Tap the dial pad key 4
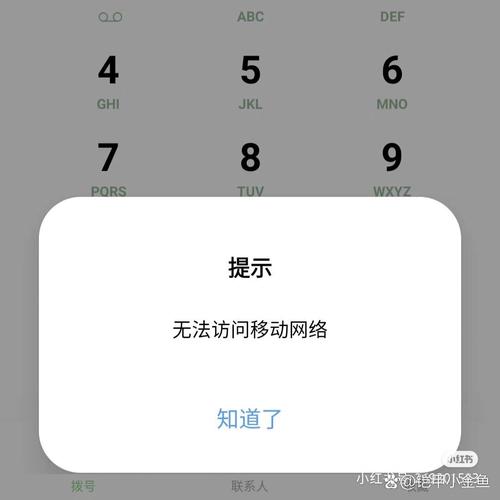The height and width of the screenshot is (500, 500). tap(108, 81)
